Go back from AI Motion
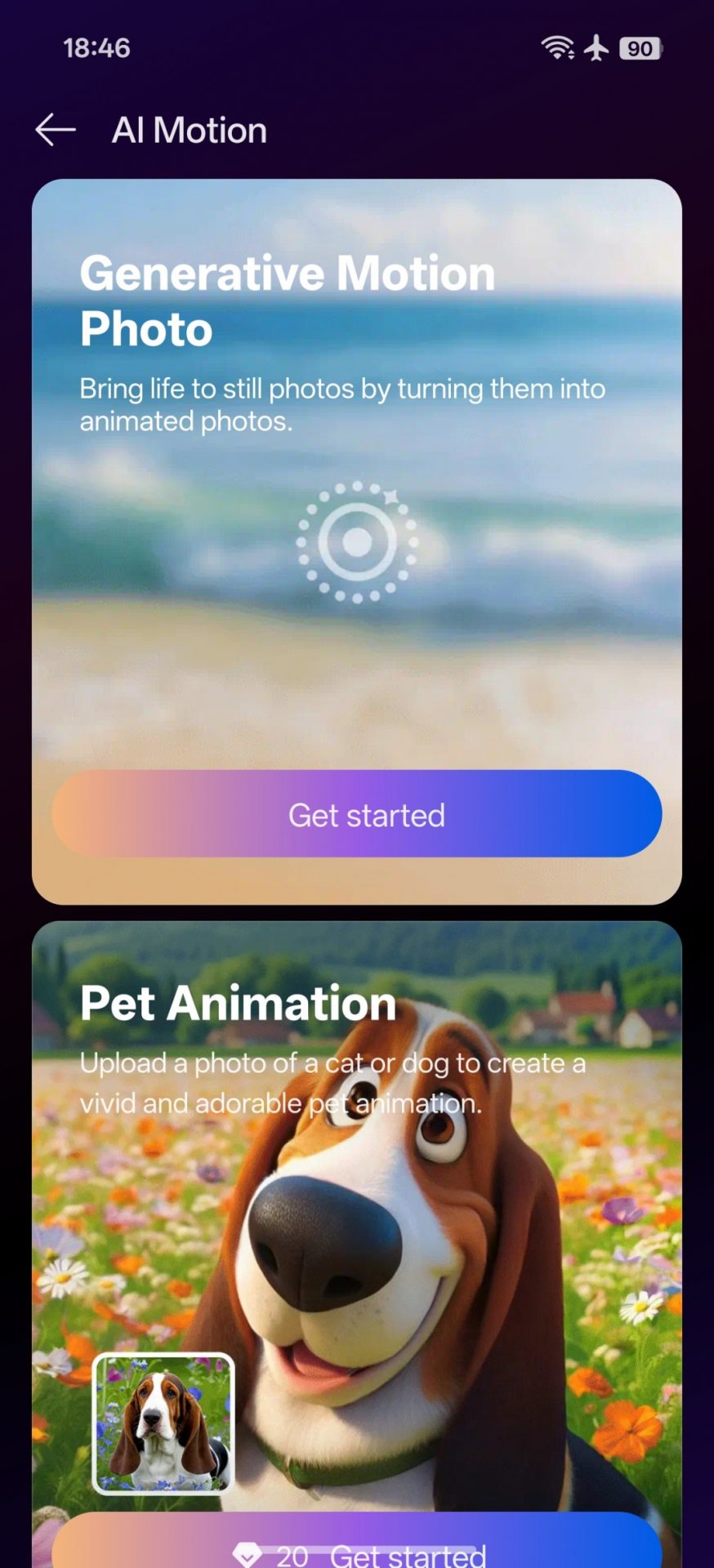The width and height of the screenshot is (714, 1568). coord(56,131)
